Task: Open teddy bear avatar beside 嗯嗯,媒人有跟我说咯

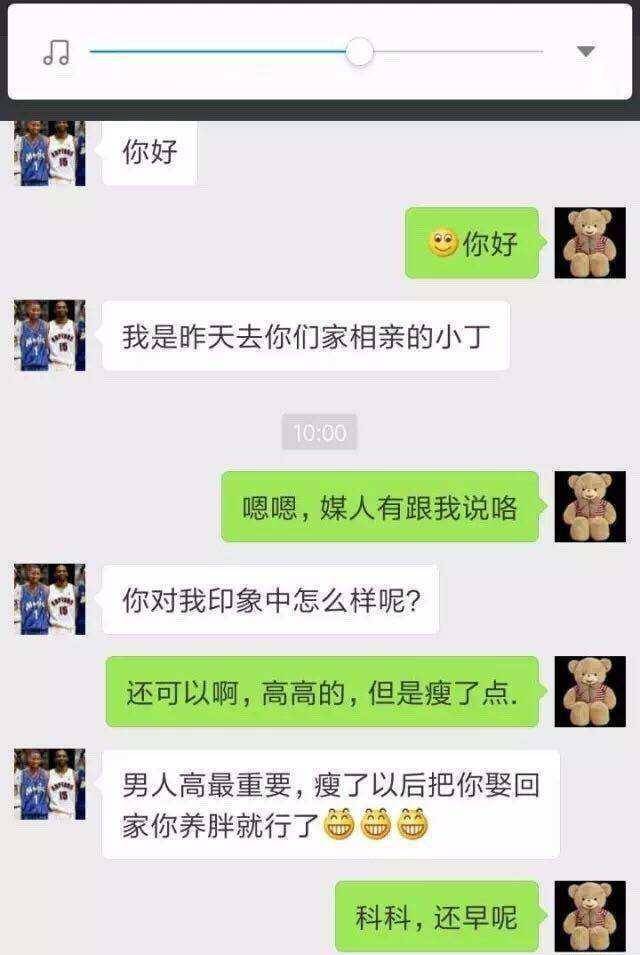Action: pos(590,507)
